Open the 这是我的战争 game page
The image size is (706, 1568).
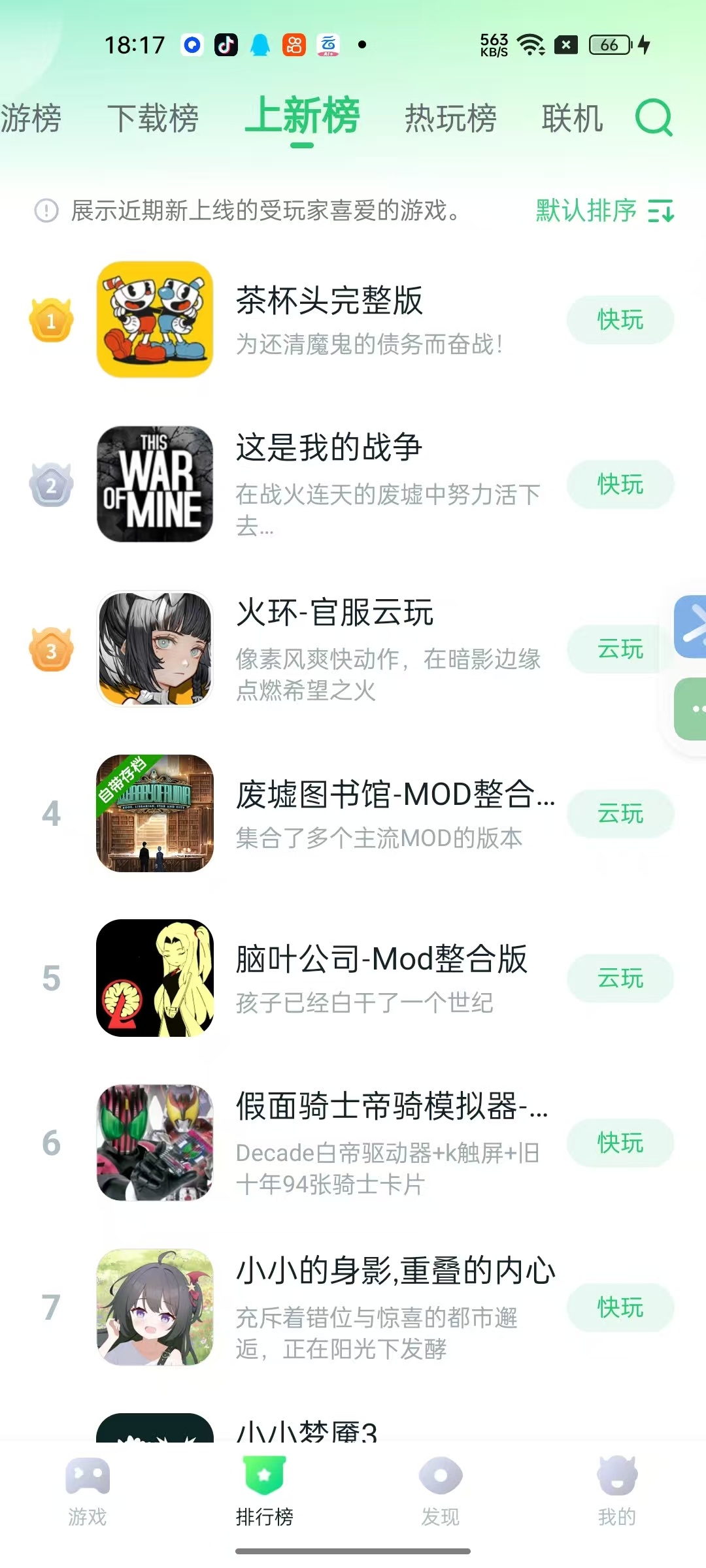click(329, 448)
